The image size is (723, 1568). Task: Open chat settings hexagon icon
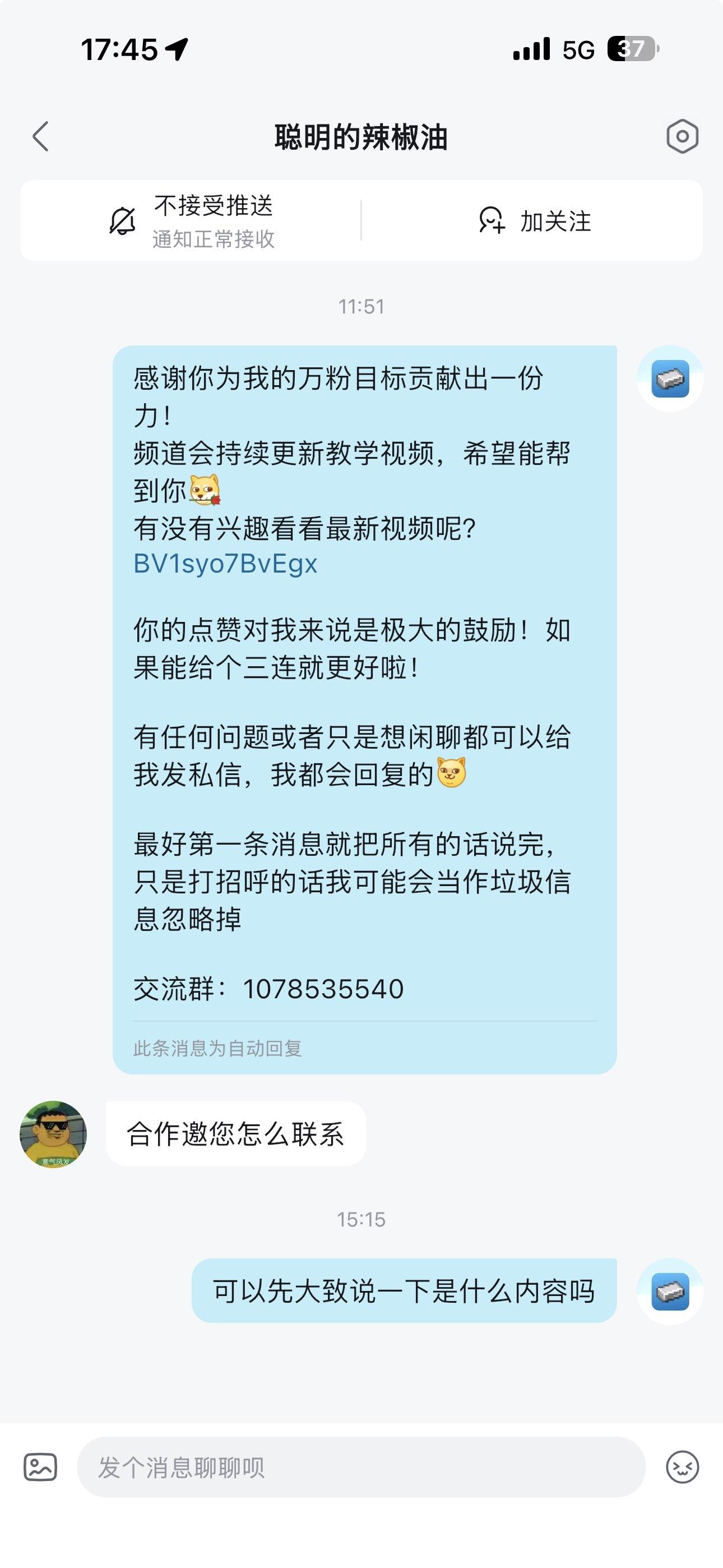click(682, 136)
